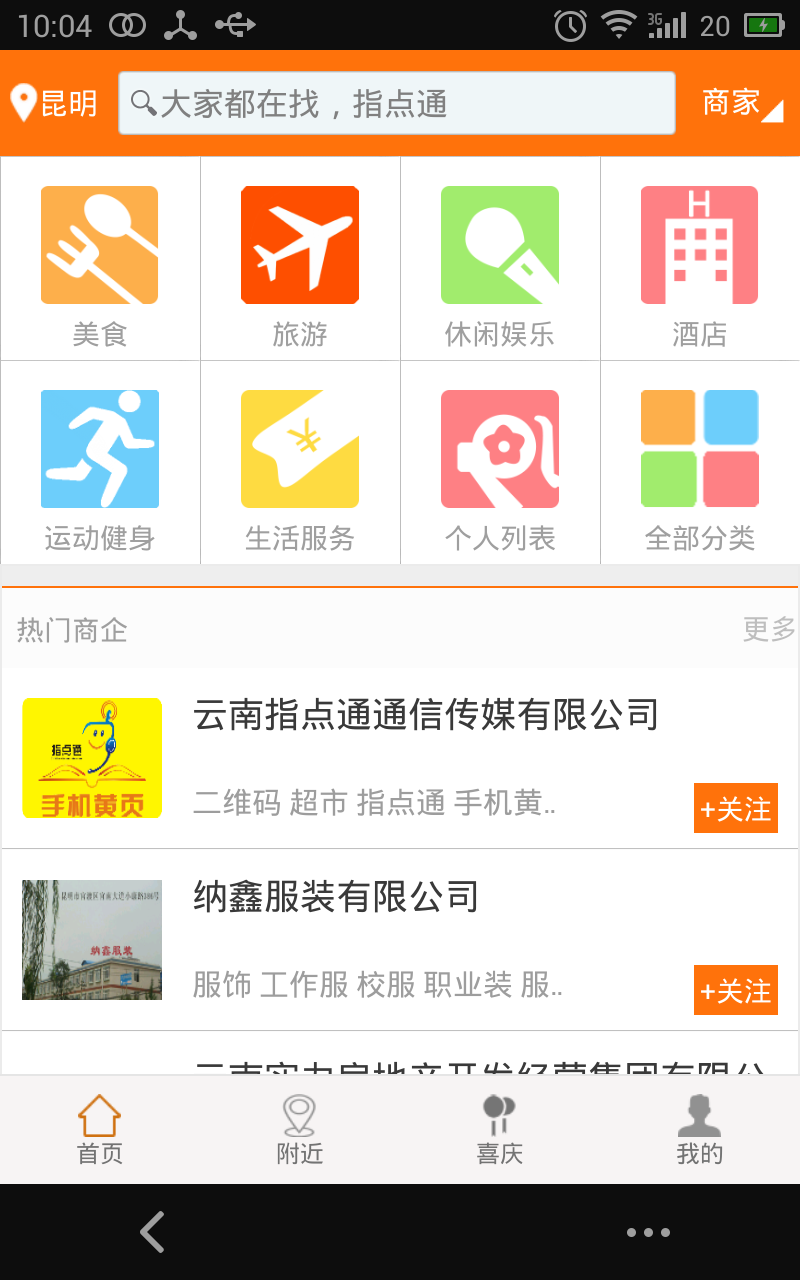Open the 美食 category
The width and height of the screenshot is (800, 1280).
coord(100,260)
